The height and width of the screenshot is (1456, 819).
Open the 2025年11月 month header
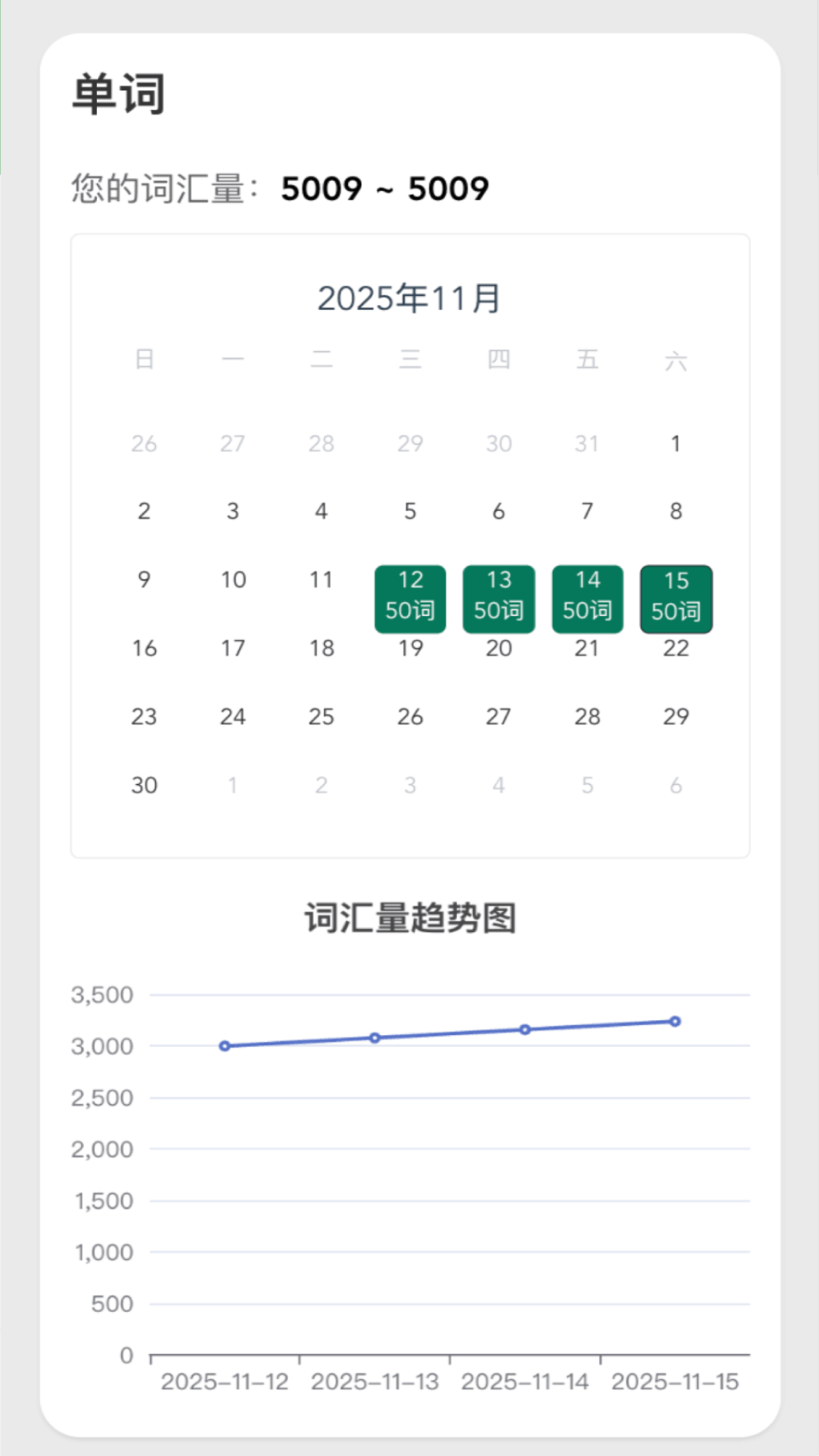[409, 298]
